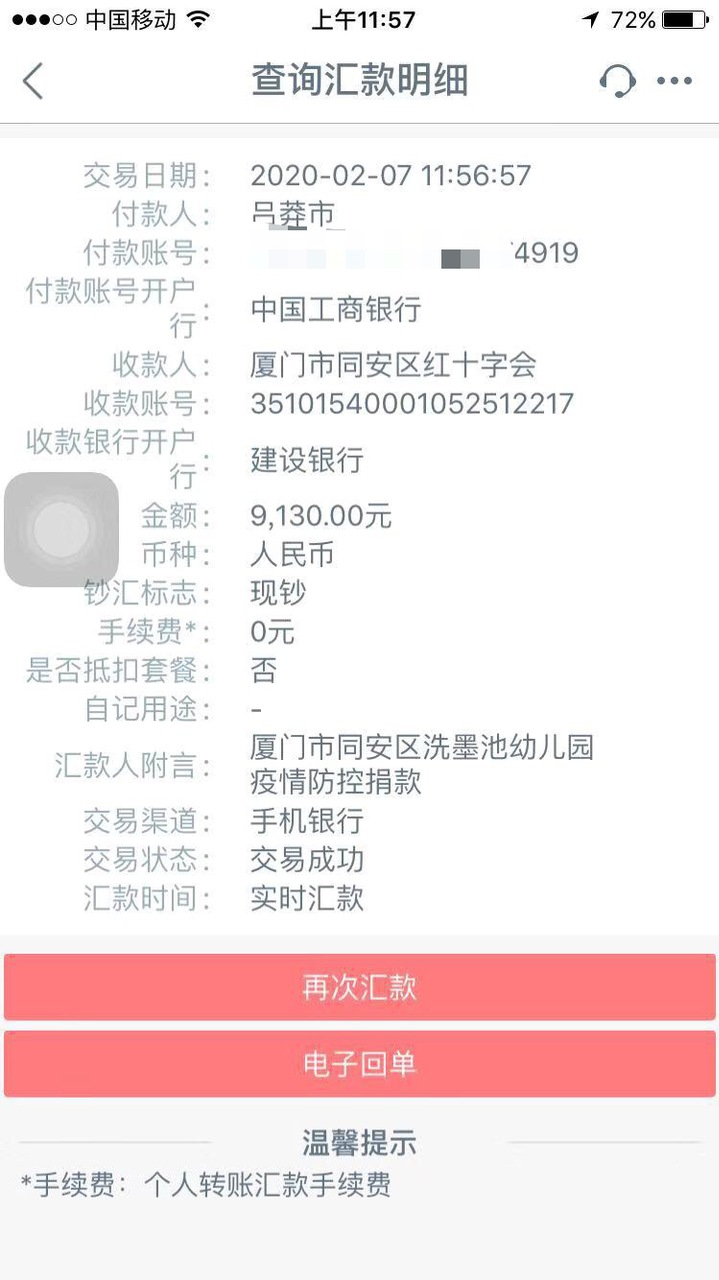The image size is (719, 1280).
Task: Open the 电子回单 electronic receipt
Action: (359, 1064)
